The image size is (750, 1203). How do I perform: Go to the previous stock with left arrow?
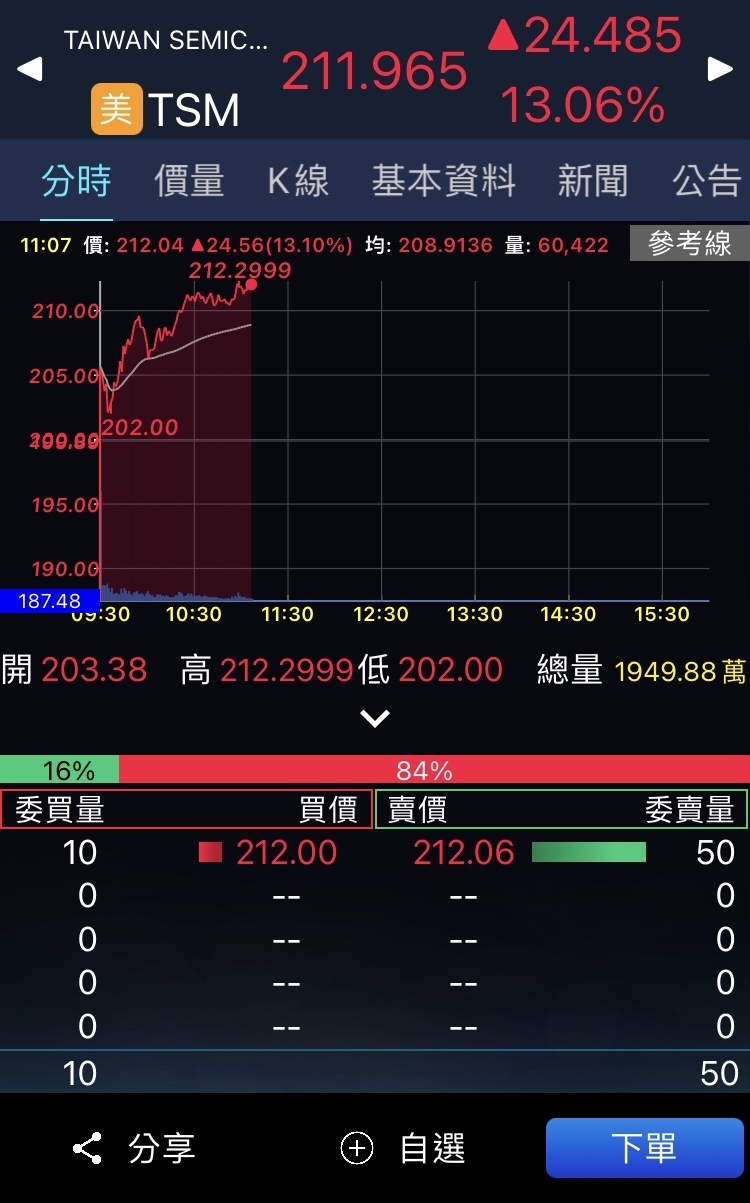coord(30,69)
